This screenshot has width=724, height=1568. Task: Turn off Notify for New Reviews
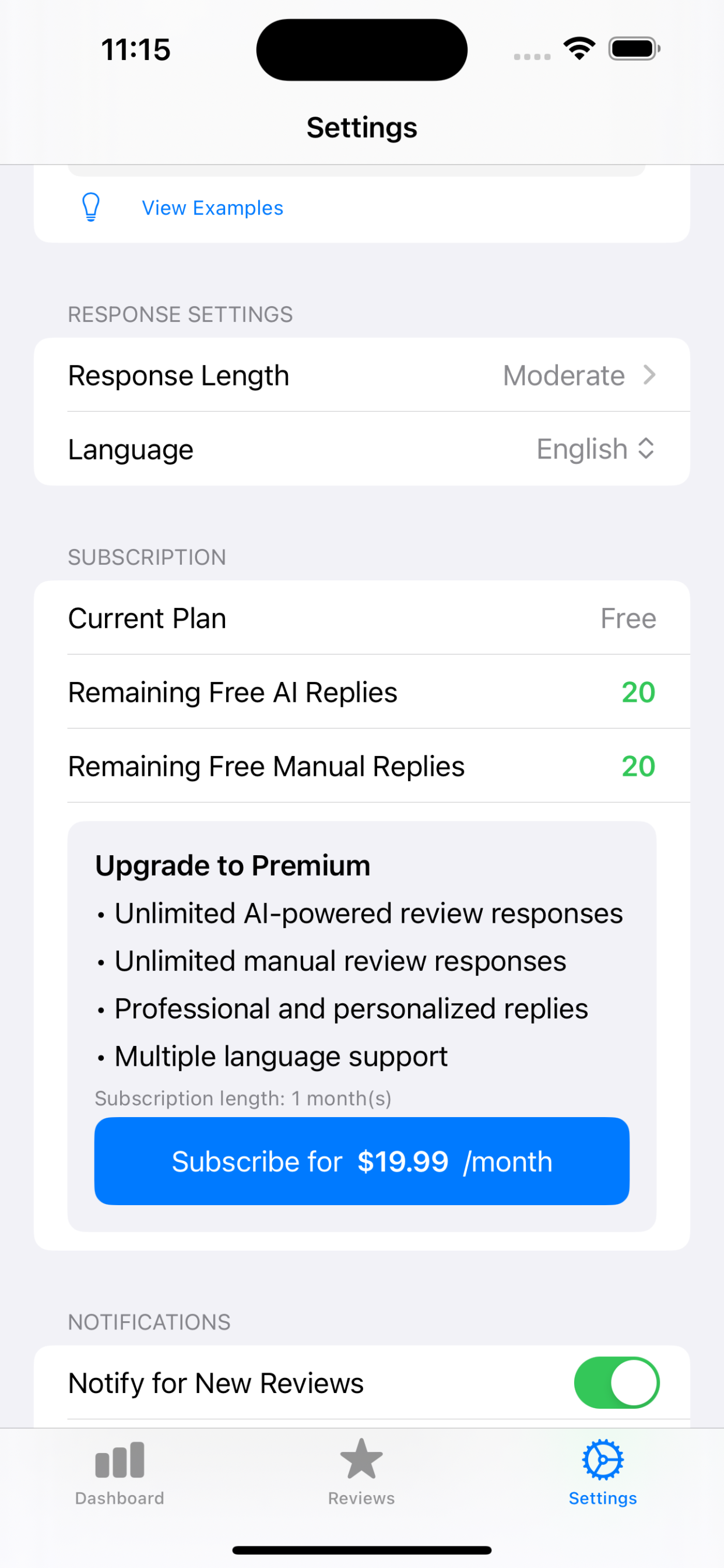(x=616, y=1382)
